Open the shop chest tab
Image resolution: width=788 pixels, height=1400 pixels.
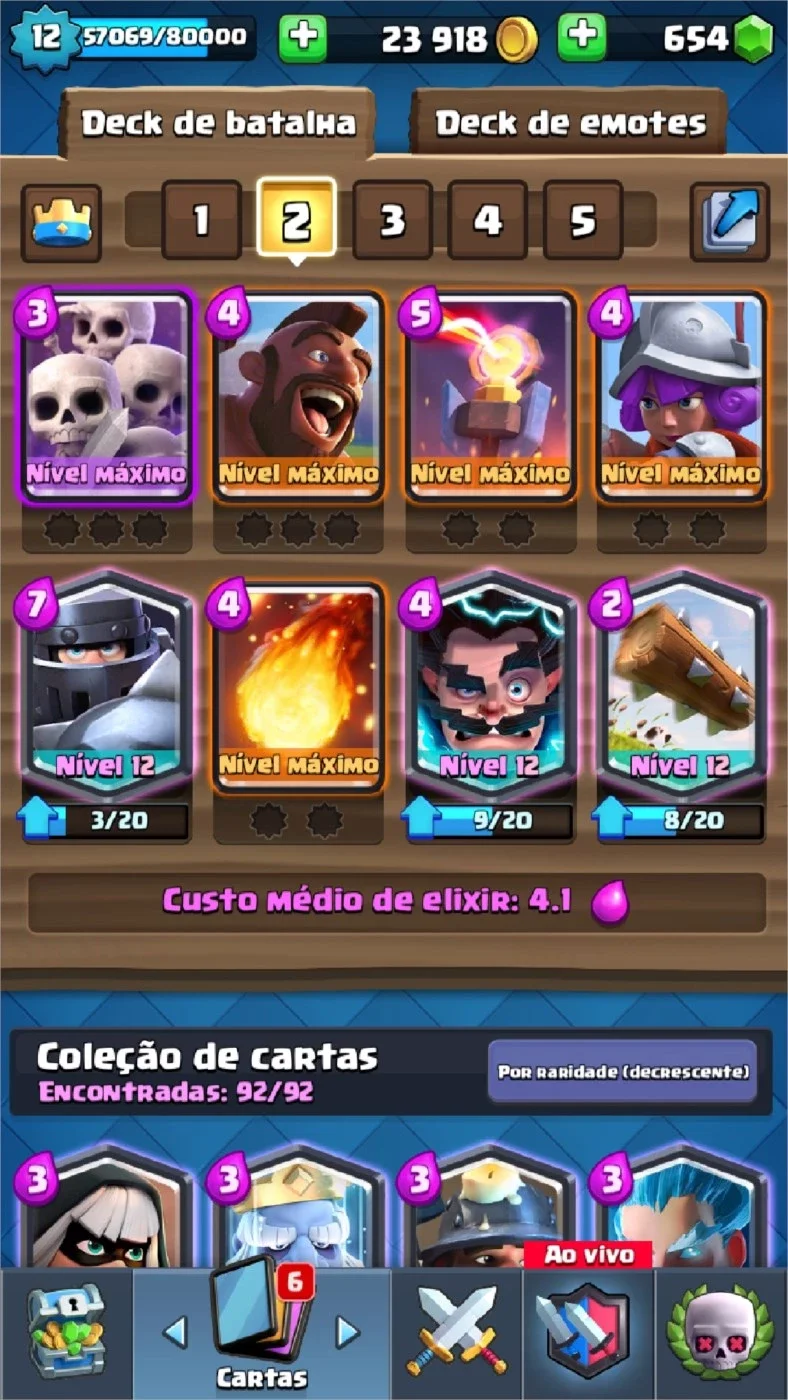(x=66, y=1335)
